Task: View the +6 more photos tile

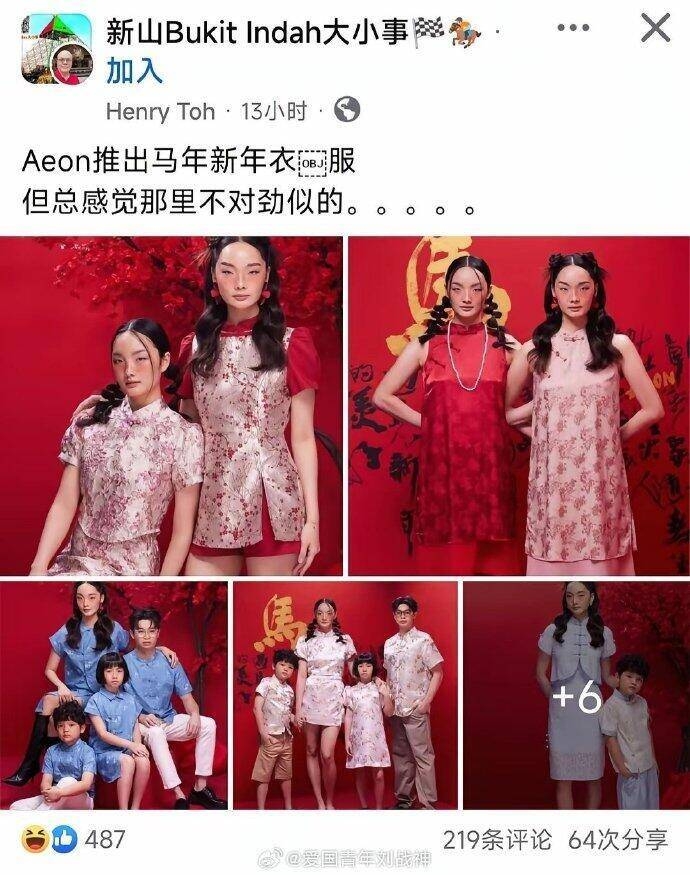Action: click(x=576, y=695)
